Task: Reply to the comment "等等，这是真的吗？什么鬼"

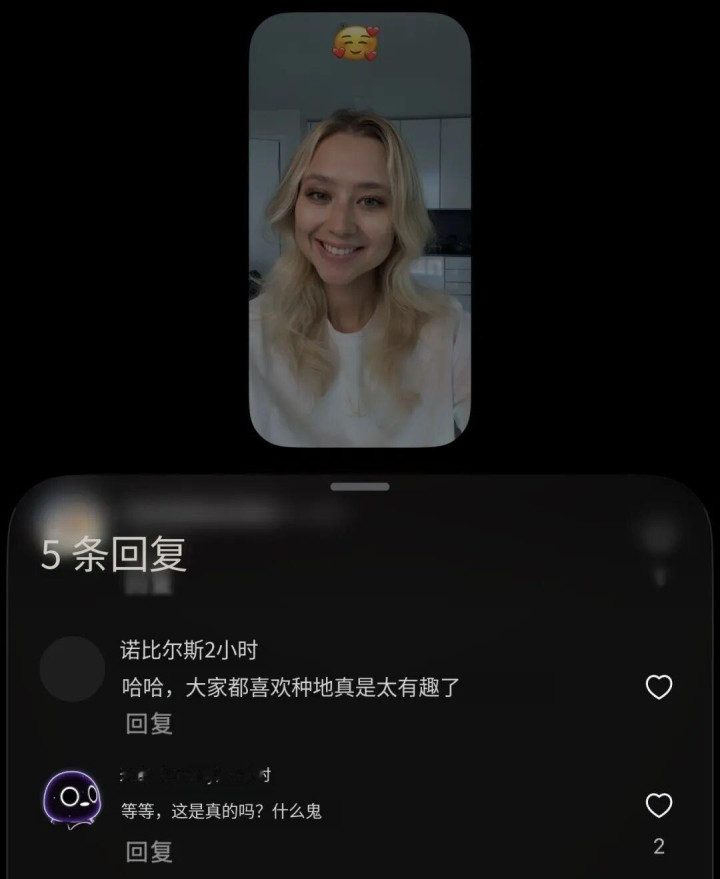Action: [149, 851]
